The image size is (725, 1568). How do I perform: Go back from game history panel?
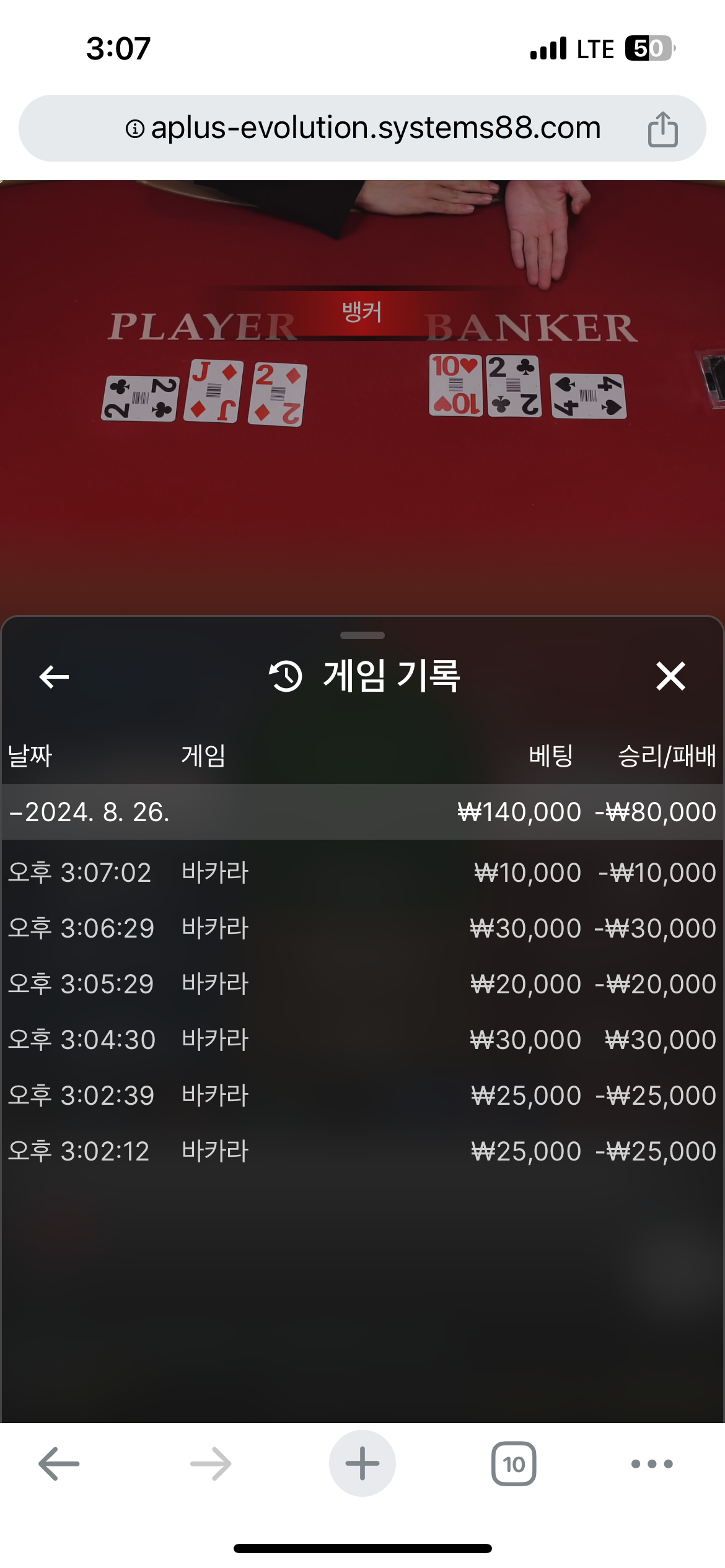click(54, 676)
